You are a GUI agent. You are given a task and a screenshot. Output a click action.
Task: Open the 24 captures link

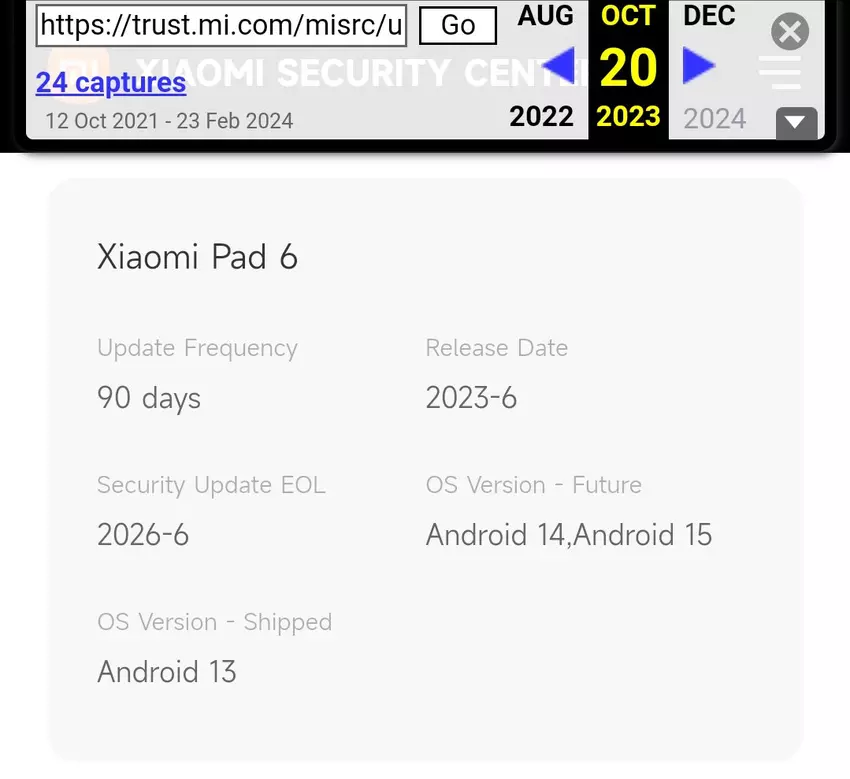111,82
